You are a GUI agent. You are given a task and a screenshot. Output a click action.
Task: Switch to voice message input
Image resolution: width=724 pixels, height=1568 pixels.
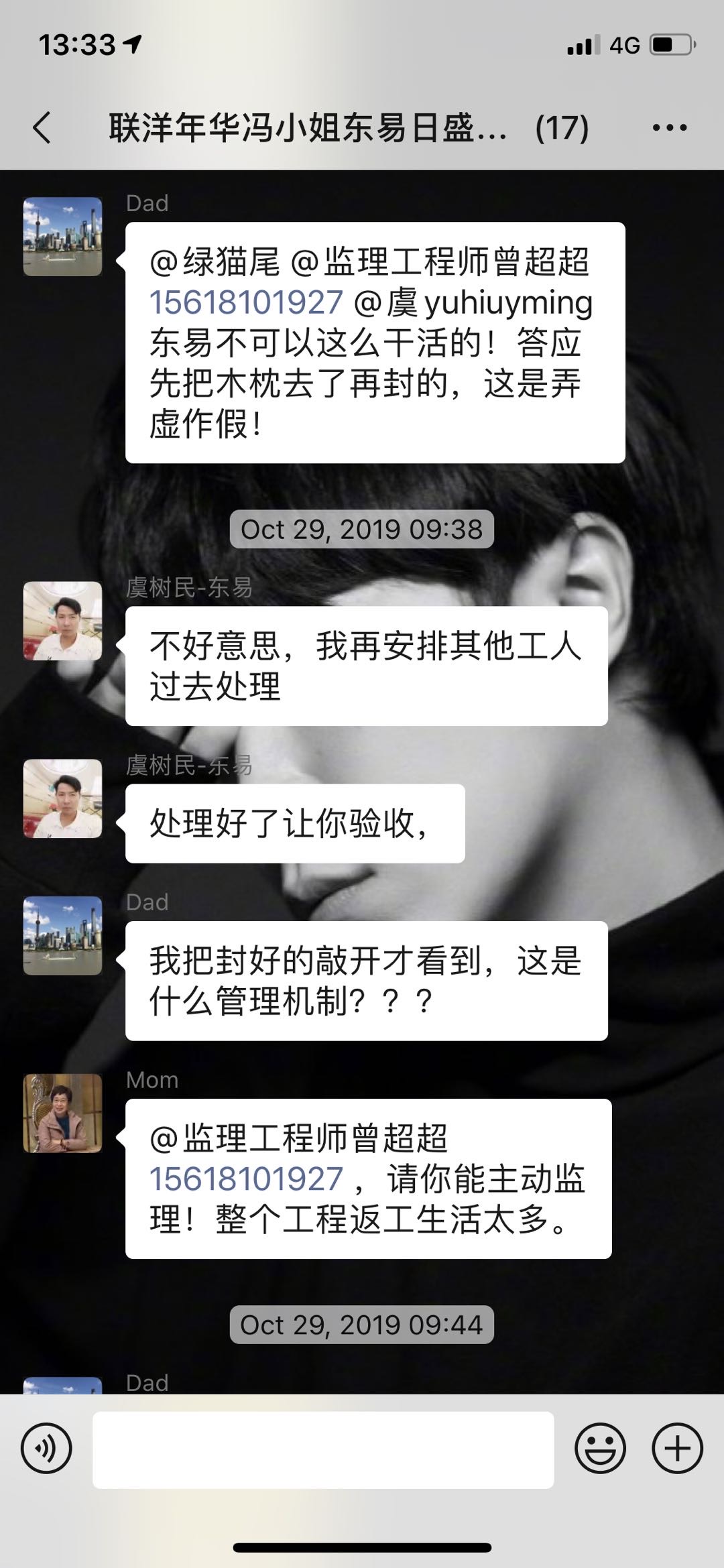click(46, 1448)
